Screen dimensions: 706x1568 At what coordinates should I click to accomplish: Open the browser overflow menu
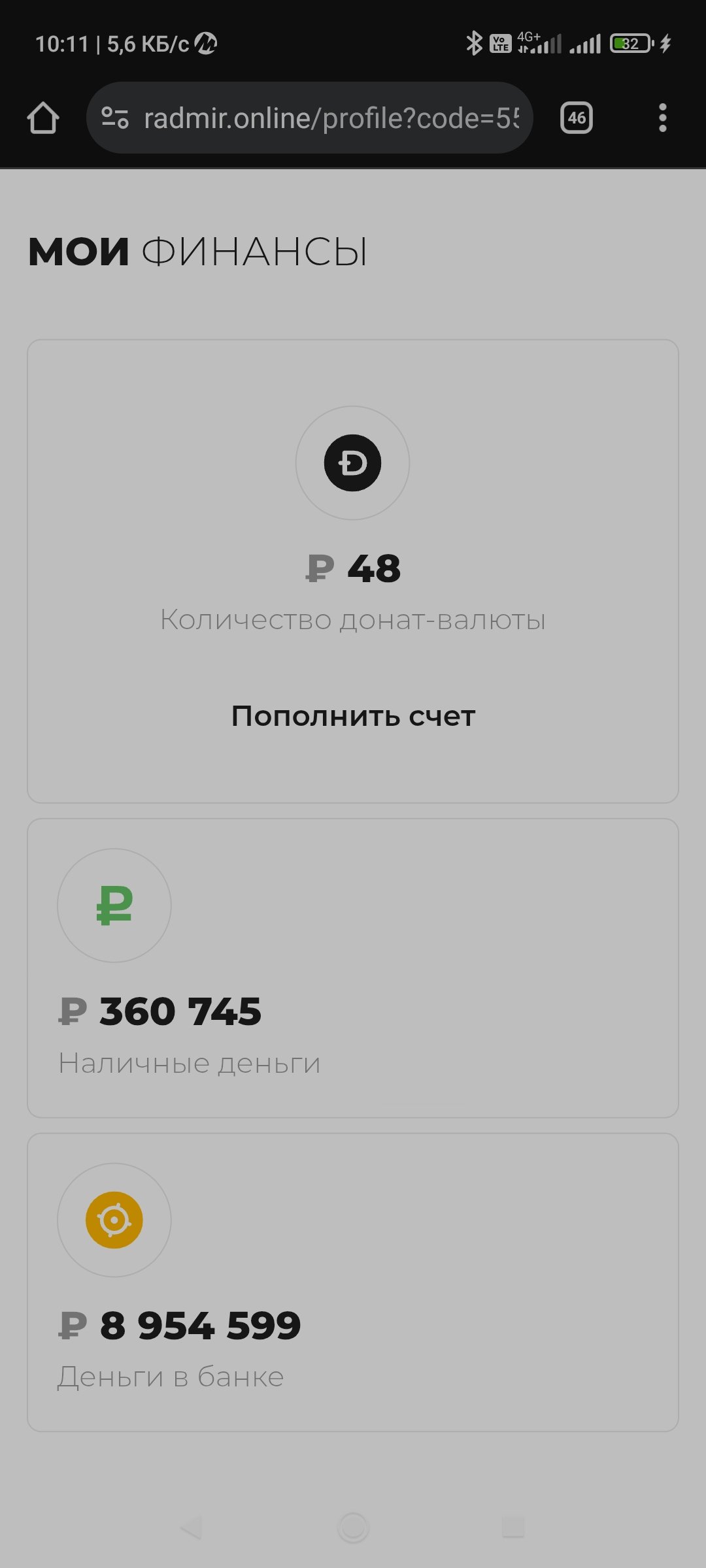click(662, 118)
